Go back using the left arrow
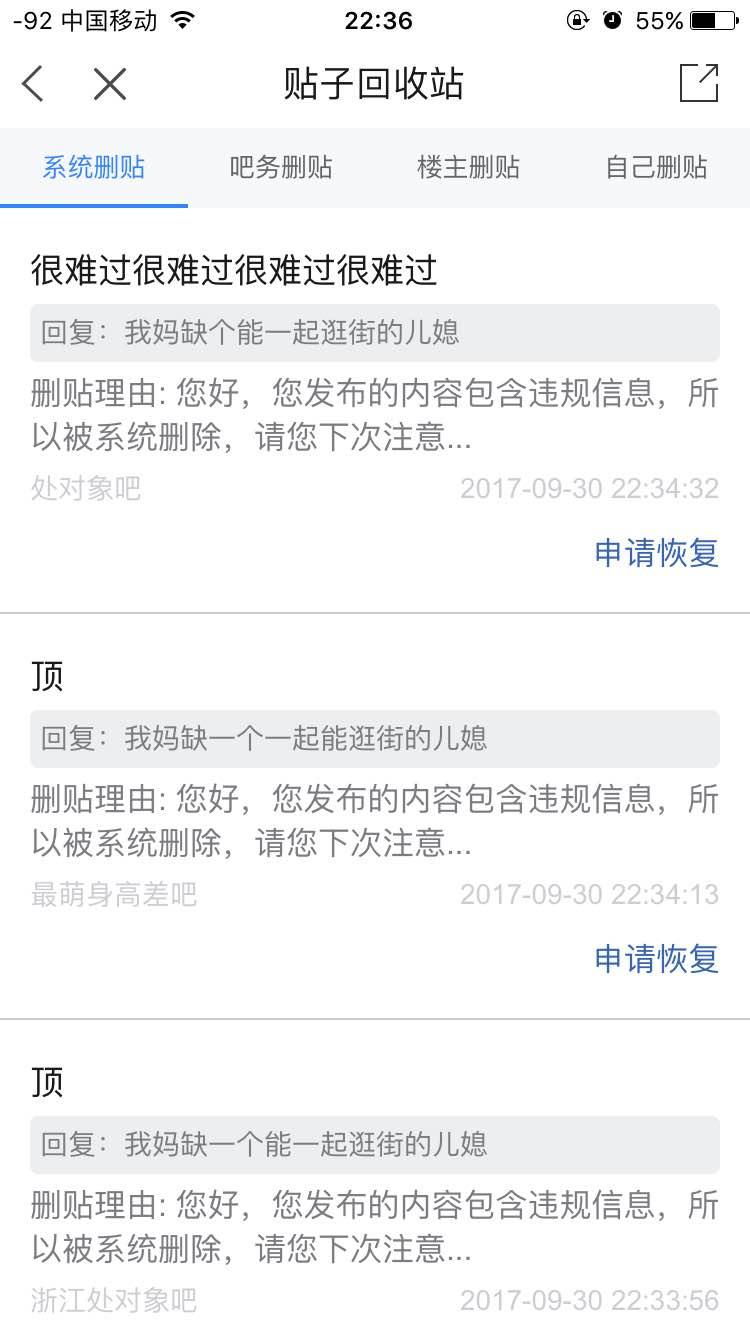This screenshot has width=750, height=1334. pyautogui.click(x=33, y=84)
